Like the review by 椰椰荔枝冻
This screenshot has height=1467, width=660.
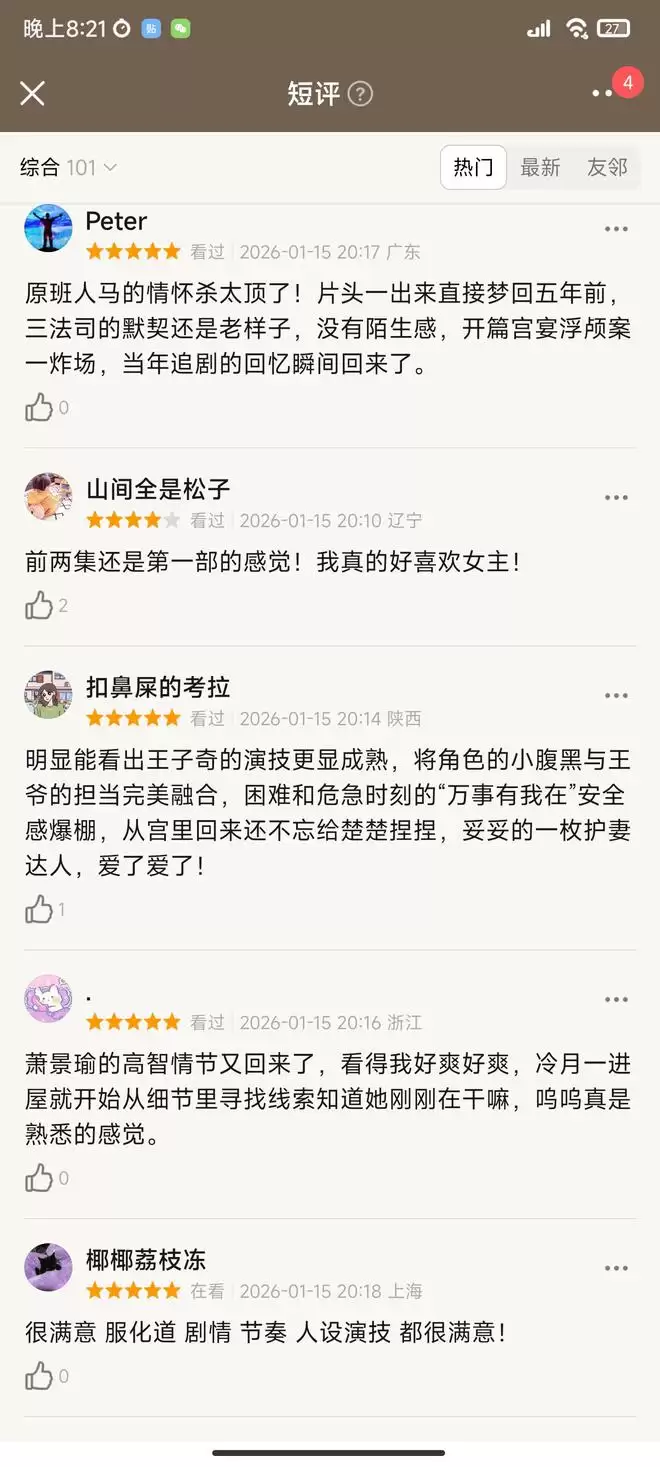click(x=39, y=1376)
